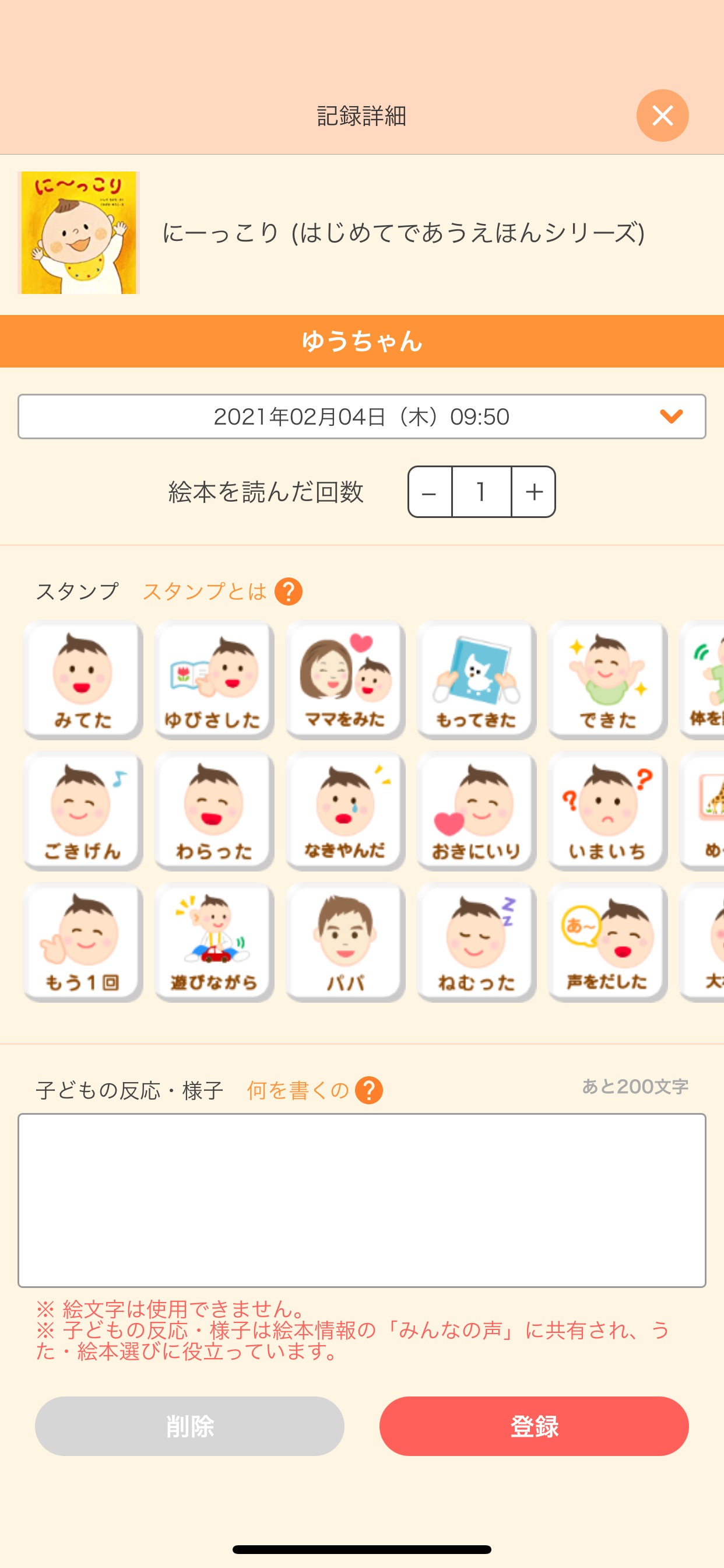This screenshot has height=1568, width=724.
Task: Select the みてた stamp
Action: click(x=83, y=680)
